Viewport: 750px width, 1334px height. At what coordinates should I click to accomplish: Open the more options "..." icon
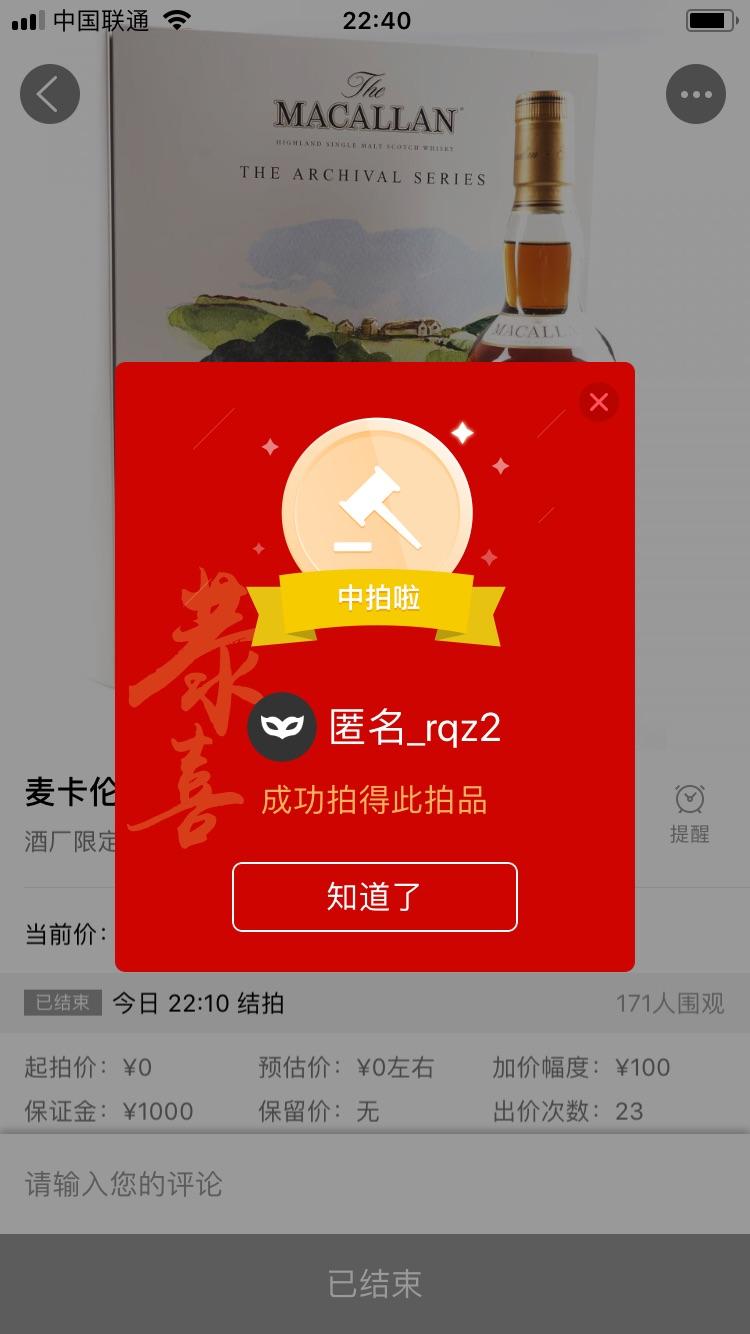696,93
